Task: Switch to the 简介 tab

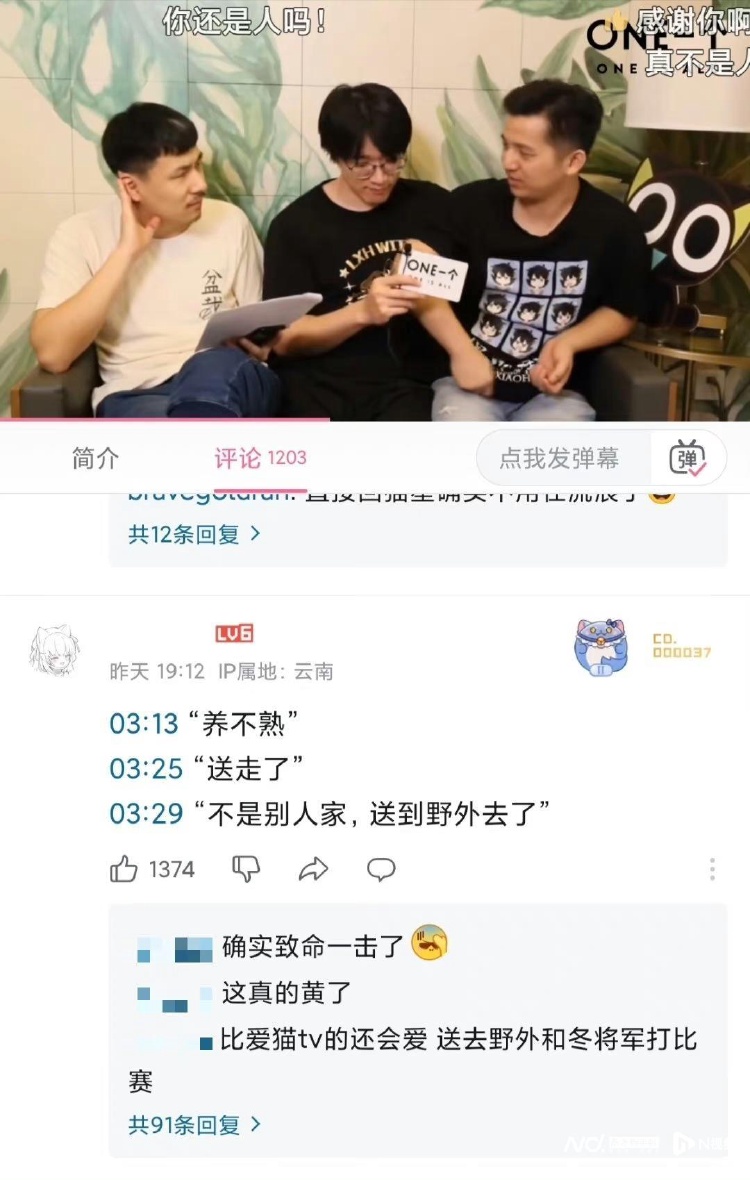Action: coord(95,458)
